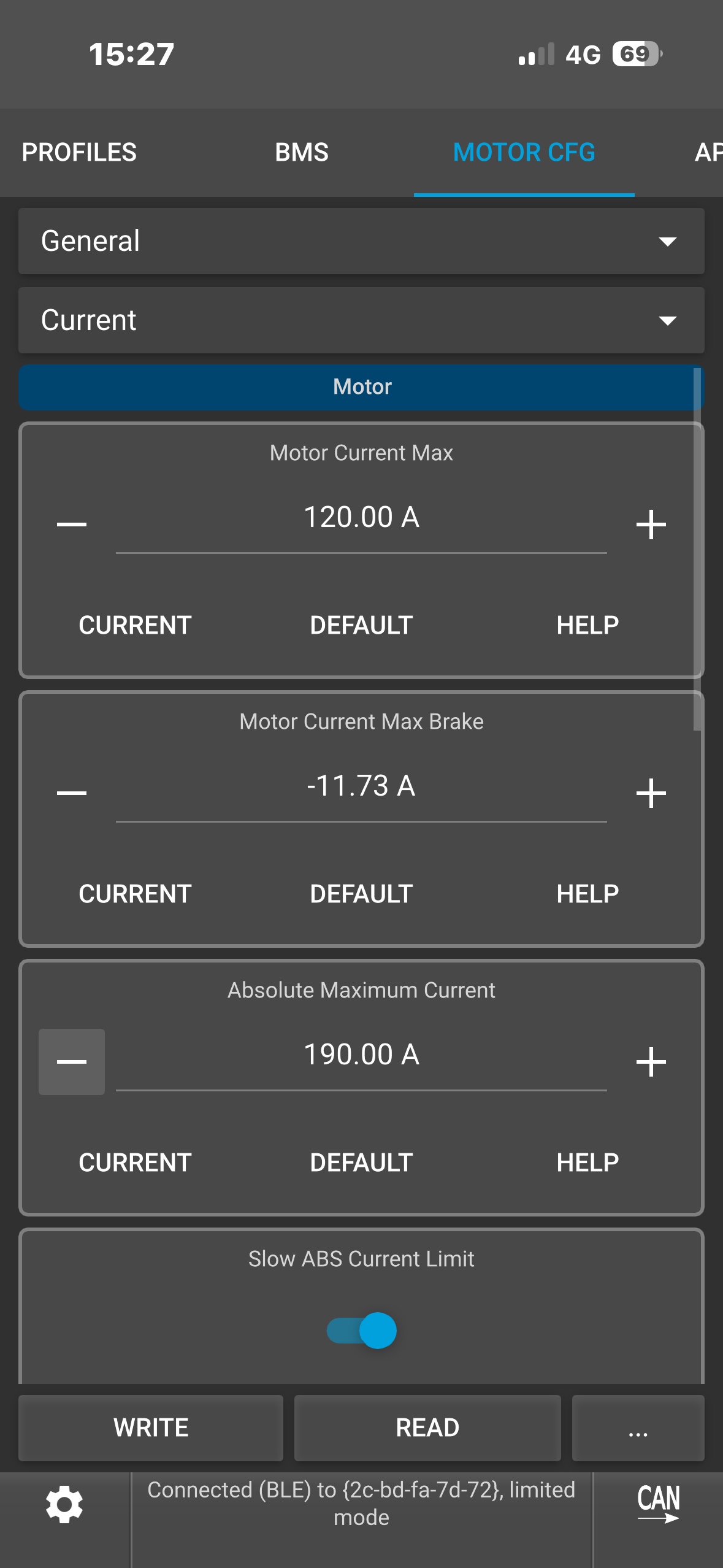The image size is (723, 1568).
Task: Increase Motor Current Max Brake value
Action: (x=651, y=793)
